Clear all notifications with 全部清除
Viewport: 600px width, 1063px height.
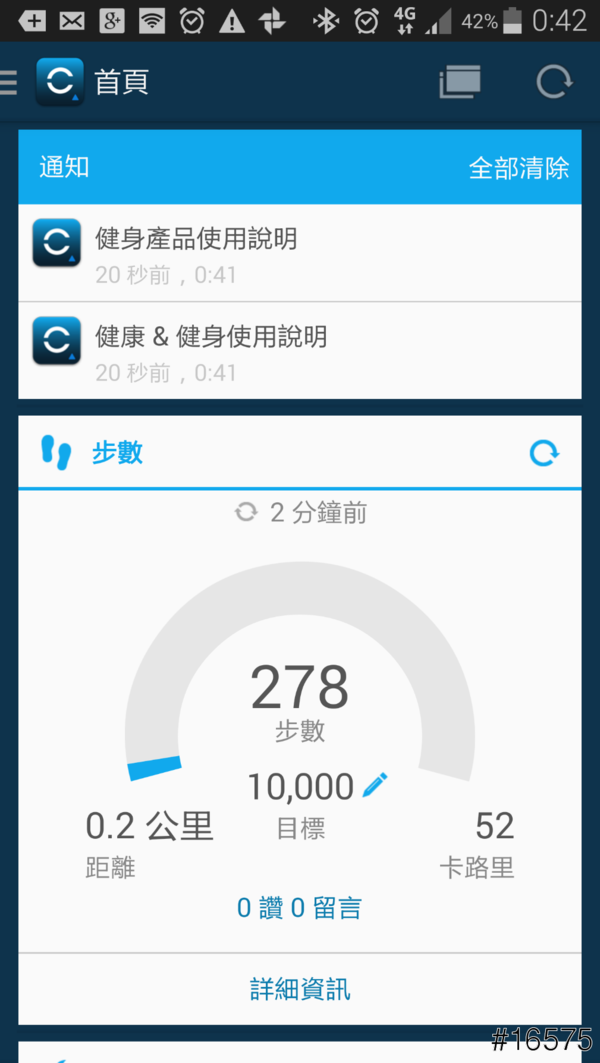(518, 168)
